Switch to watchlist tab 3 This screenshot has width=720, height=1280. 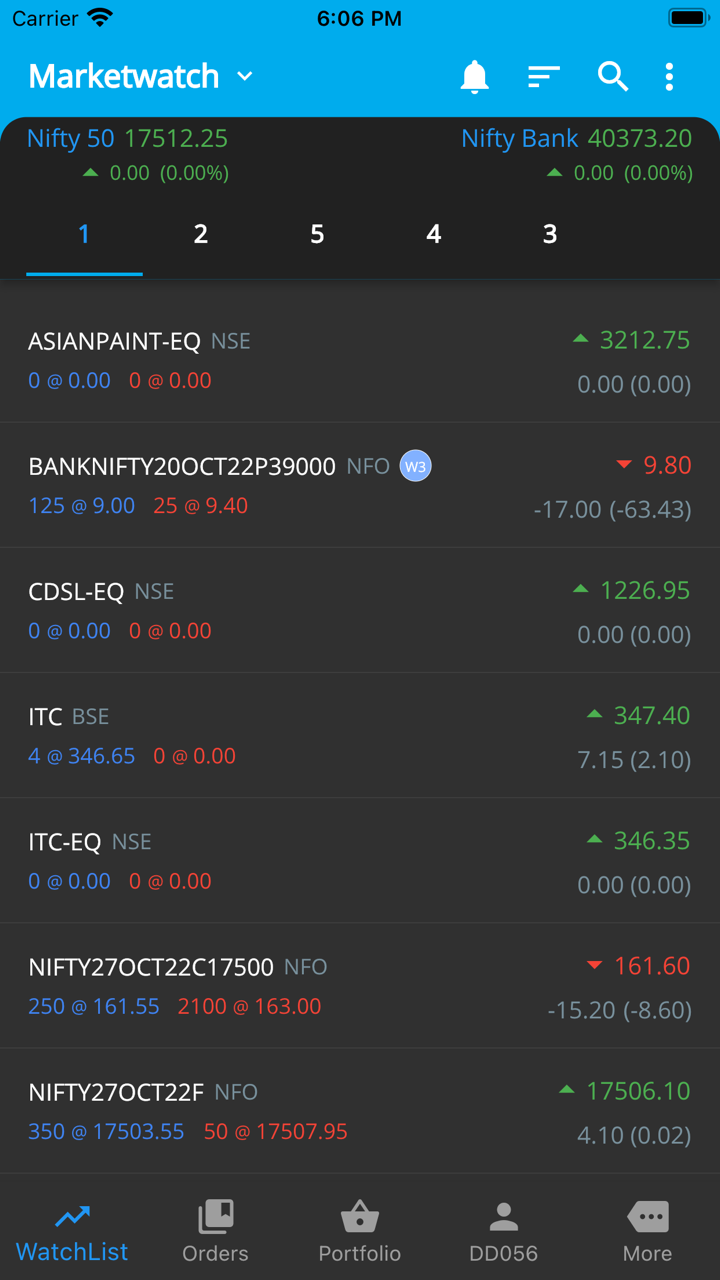(549, 234)
